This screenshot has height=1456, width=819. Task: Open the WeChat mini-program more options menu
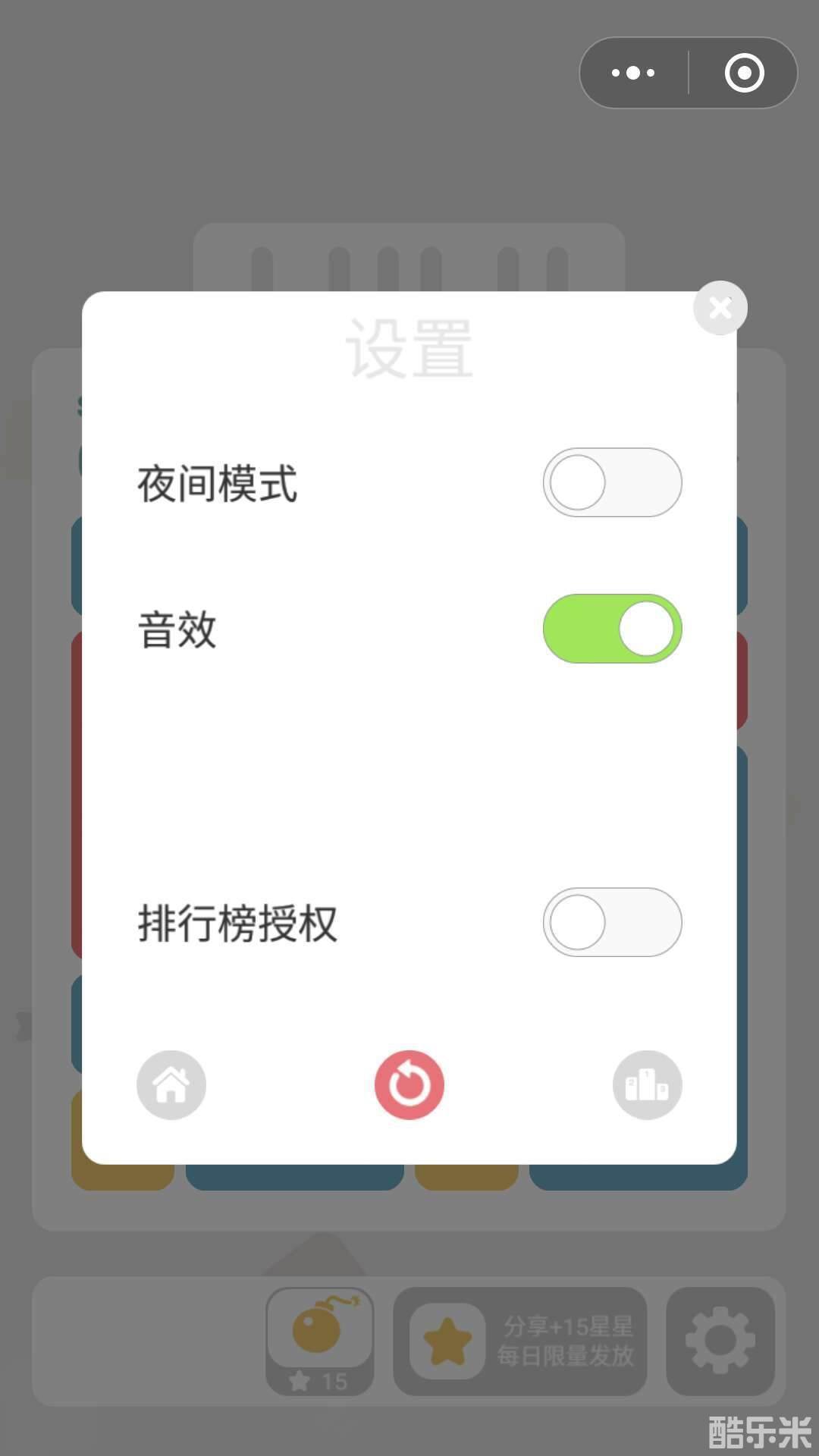pos(634,72)
